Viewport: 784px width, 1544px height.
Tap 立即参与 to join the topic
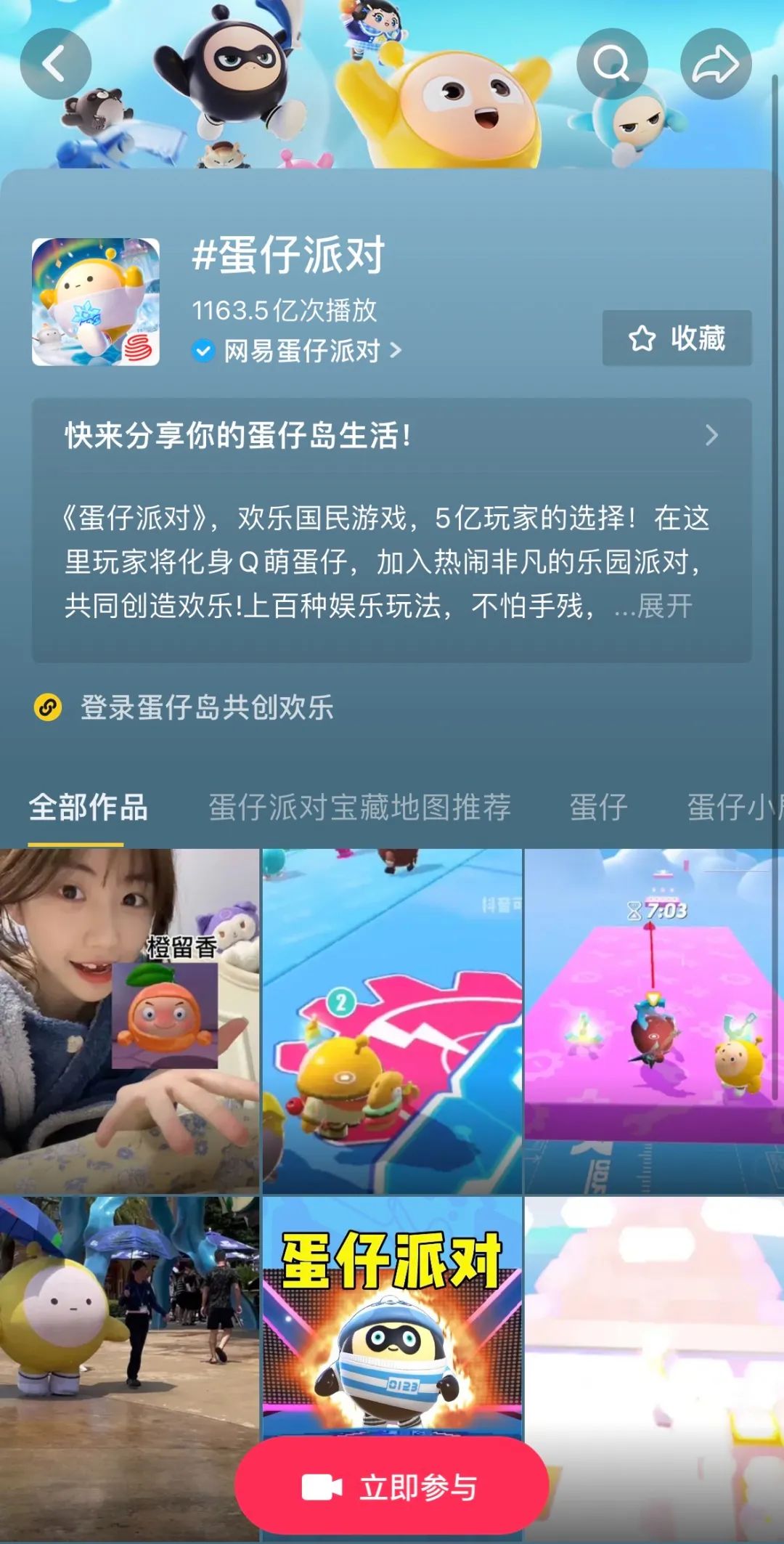point(391,1487)
